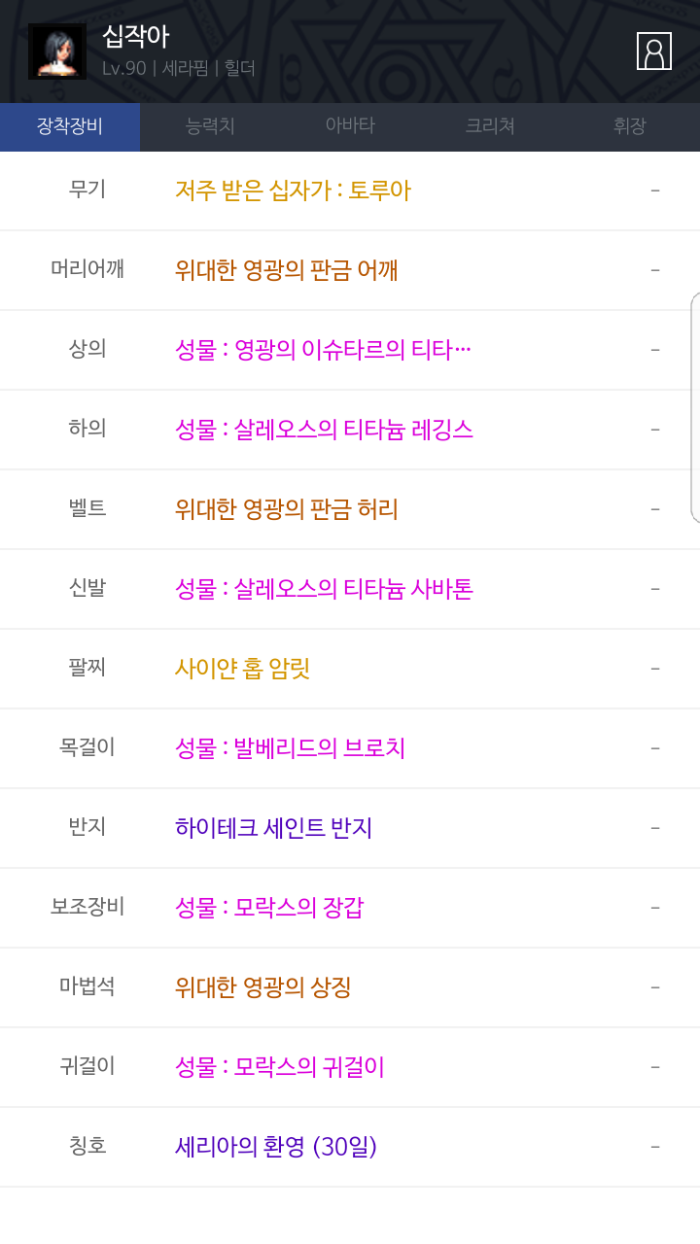
Task: Select the 장착장비 tab
Action: click(70, 127)
